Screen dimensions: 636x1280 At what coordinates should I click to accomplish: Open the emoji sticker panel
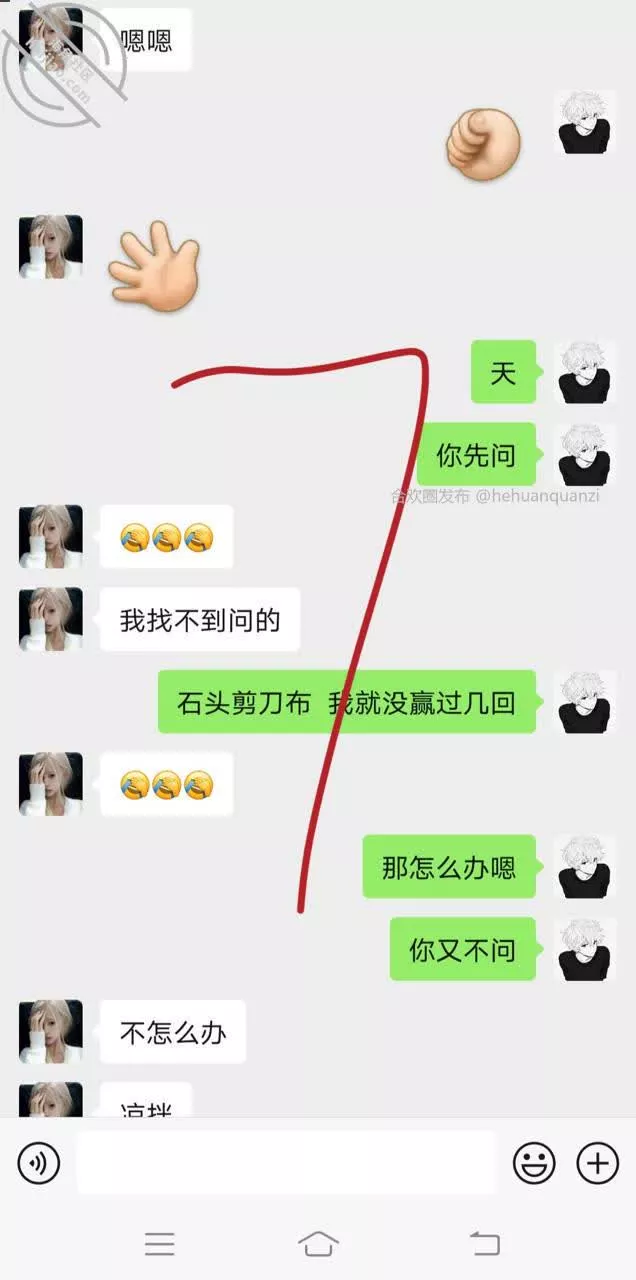pyautogui.click(x=534, y=1163)
